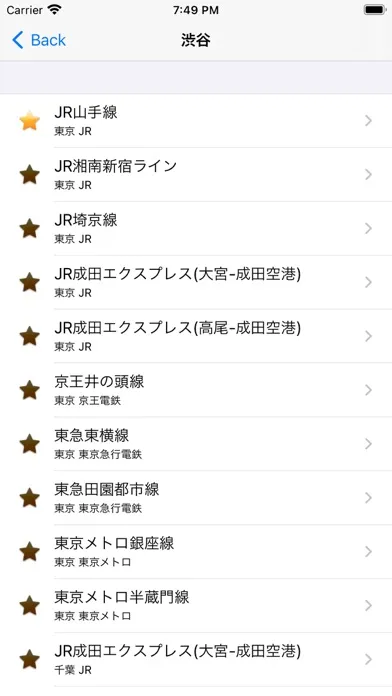Select 東京メトロ銀座線
Screen dimensions: 392x696
(196, 551)
